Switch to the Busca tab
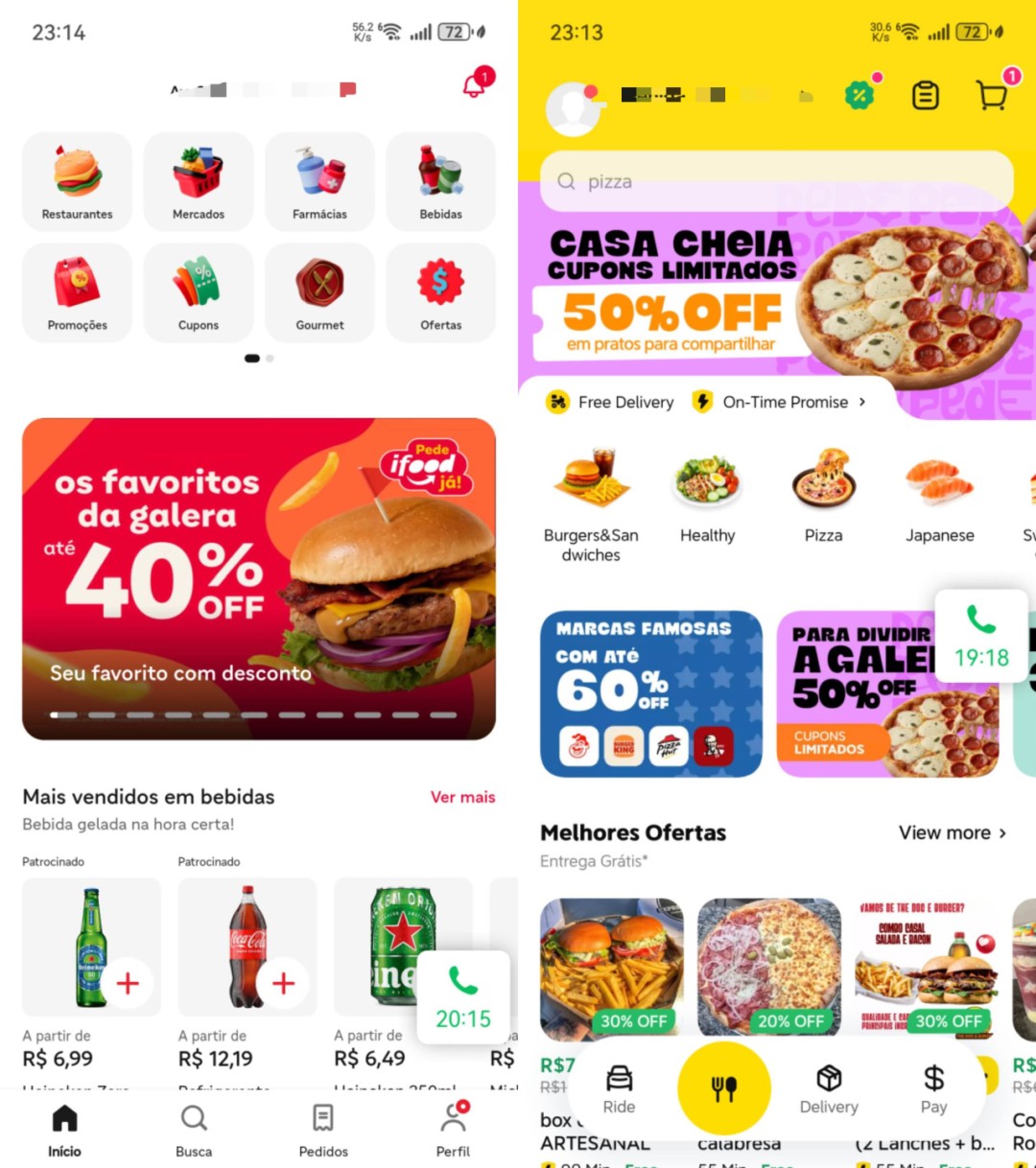Screen dimensions: 1036x1168 coord(194,1130)
